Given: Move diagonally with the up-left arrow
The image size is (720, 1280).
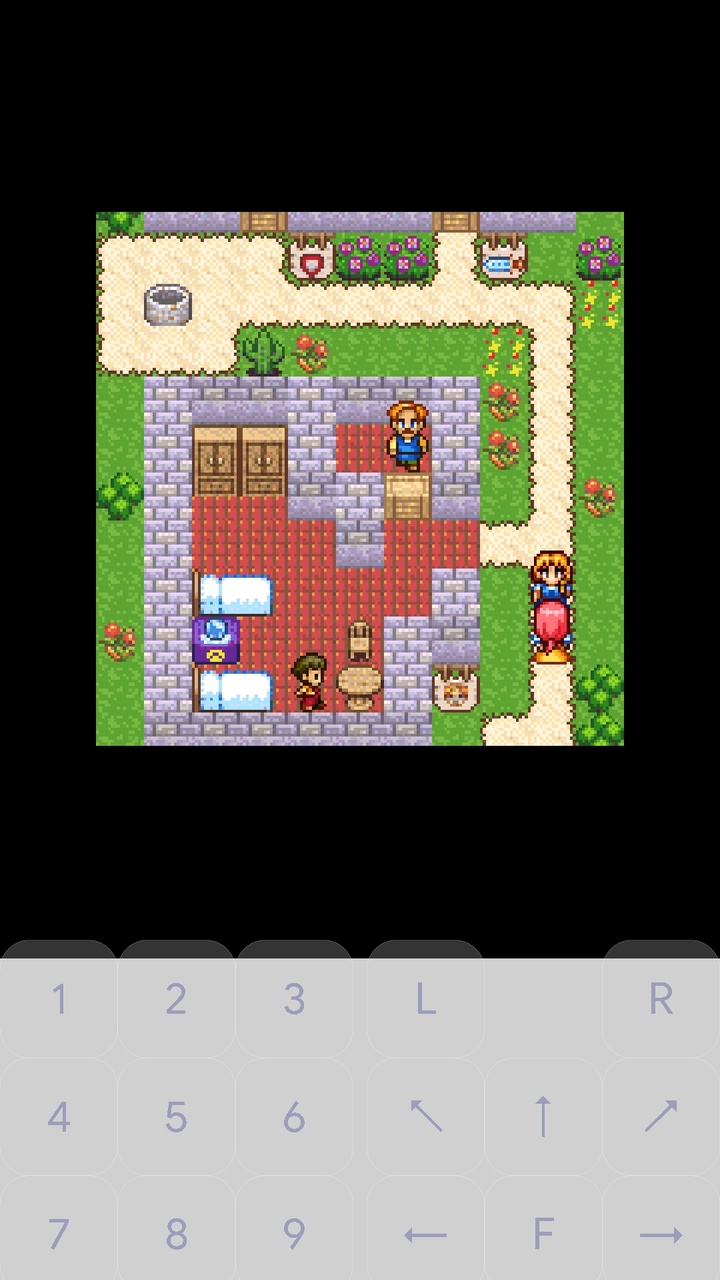Looking at the screenshot, I should click(x=425, y=1117).
